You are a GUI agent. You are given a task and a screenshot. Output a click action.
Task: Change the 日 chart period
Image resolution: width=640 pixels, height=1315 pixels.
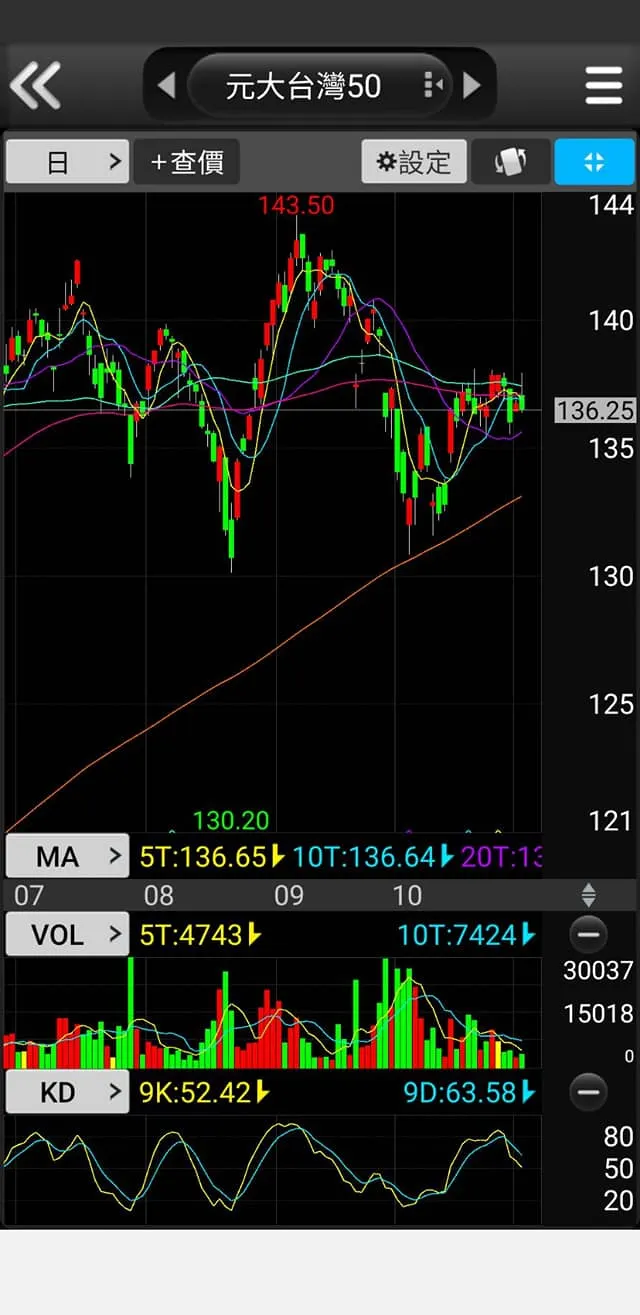coord(68,161)
